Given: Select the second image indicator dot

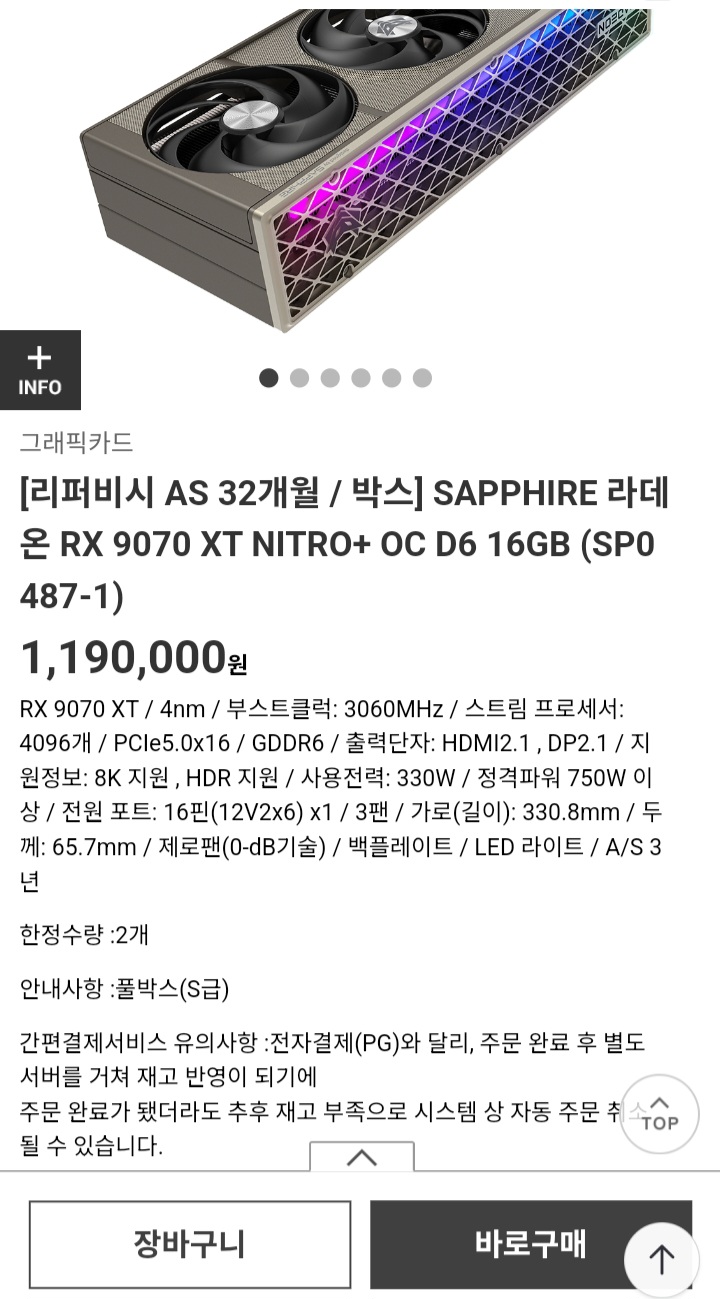Looking at the screenshot, I should [299, 378].
